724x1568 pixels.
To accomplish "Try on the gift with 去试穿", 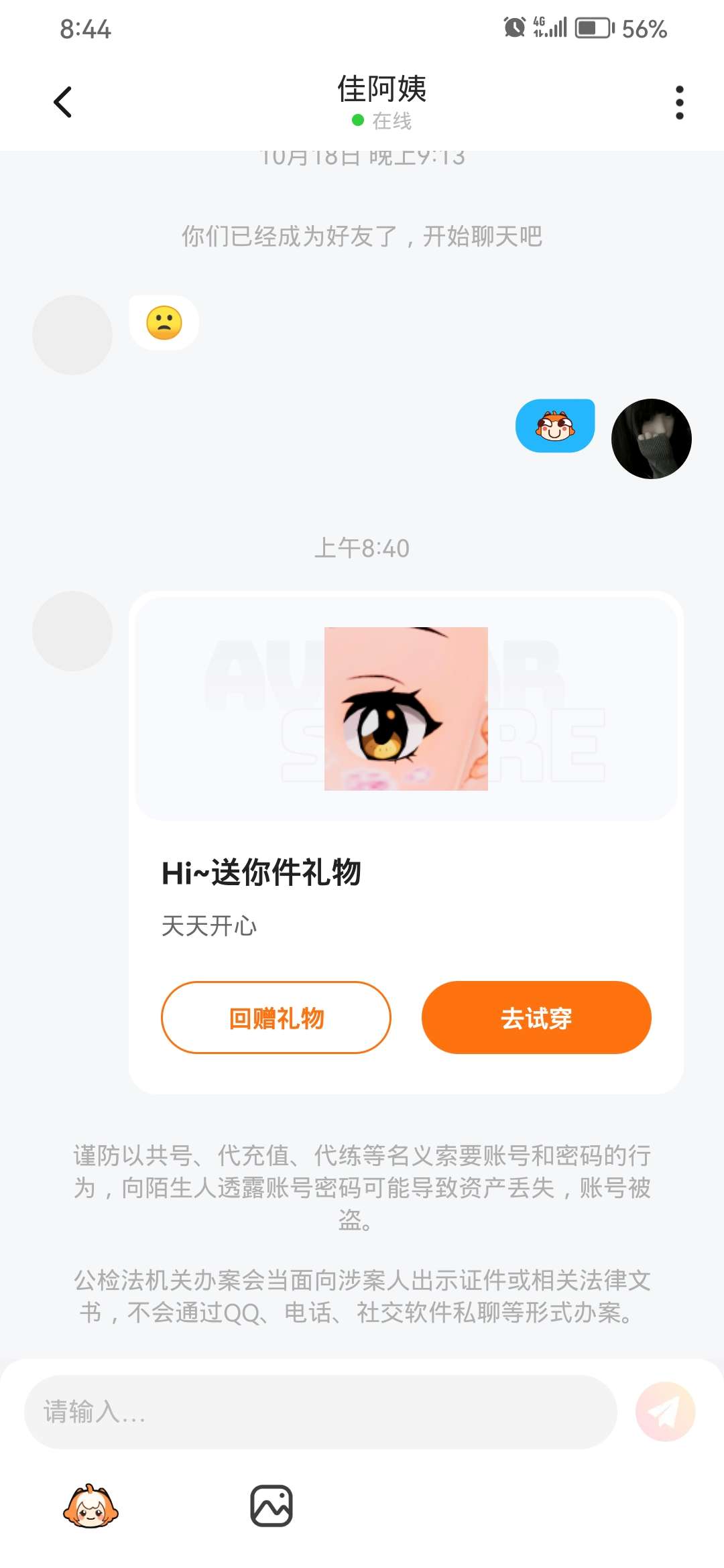I will (536, 1017).
